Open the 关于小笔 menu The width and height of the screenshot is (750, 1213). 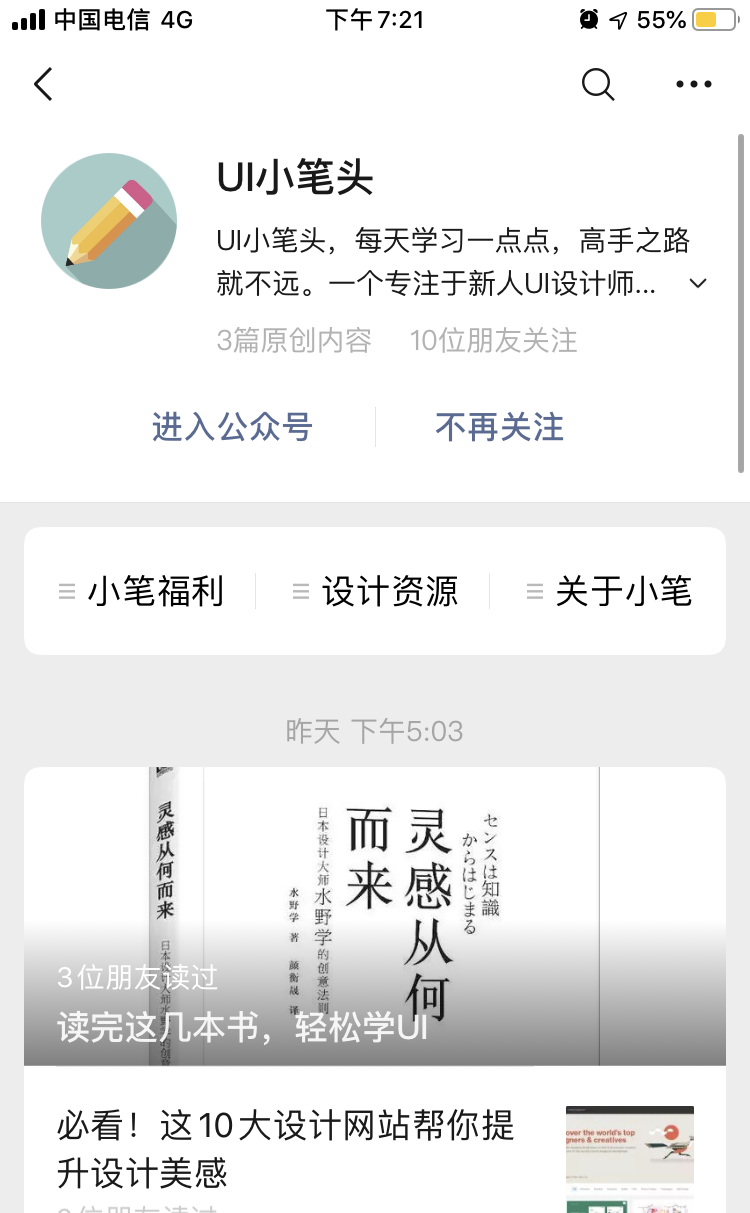pos(609,591)
